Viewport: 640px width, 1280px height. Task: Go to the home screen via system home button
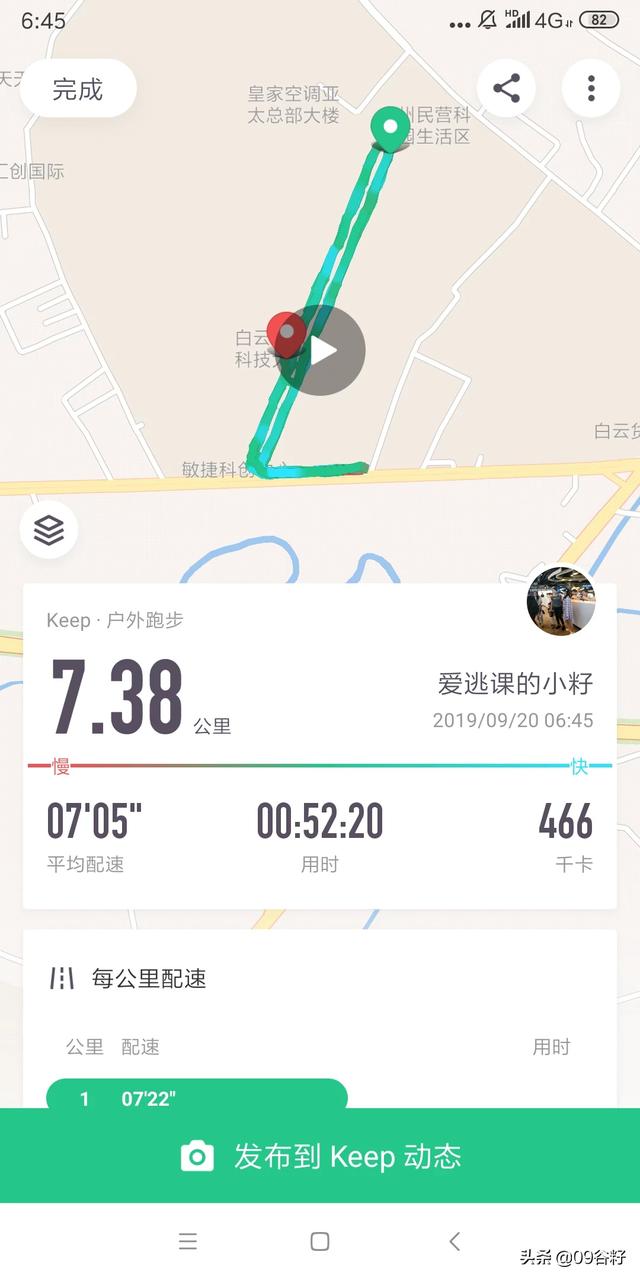coord(320,1241)
